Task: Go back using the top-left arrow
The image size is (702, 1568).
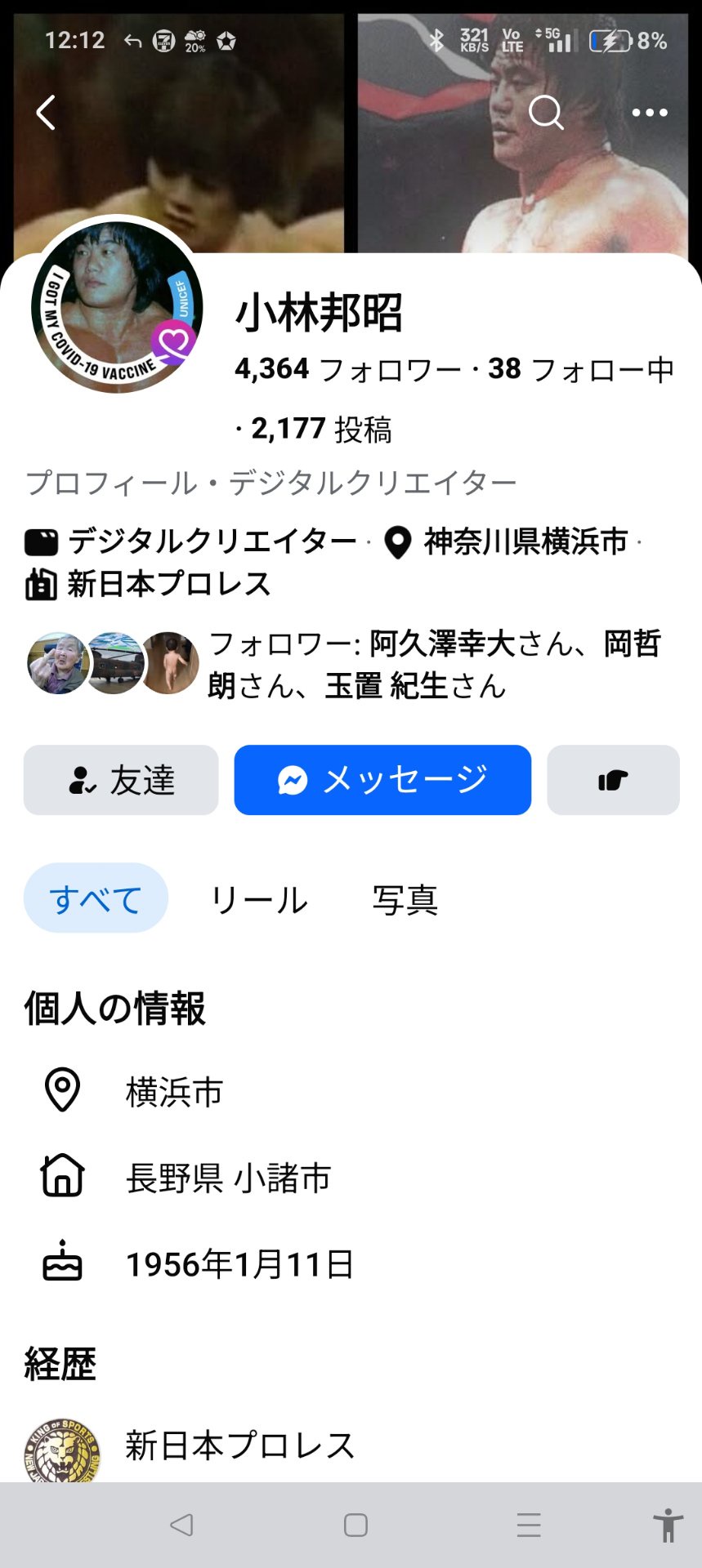Action: [x=47, y=113]
